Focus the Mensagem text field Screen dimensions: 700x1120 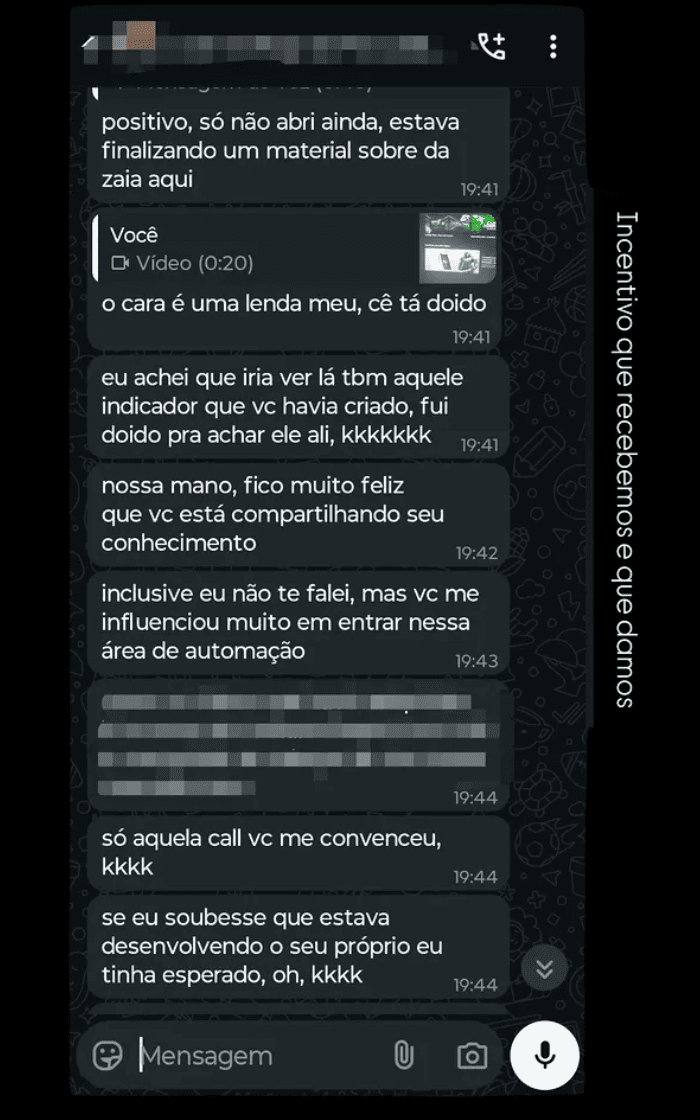pyautogui.click(x=255, y=1055)
